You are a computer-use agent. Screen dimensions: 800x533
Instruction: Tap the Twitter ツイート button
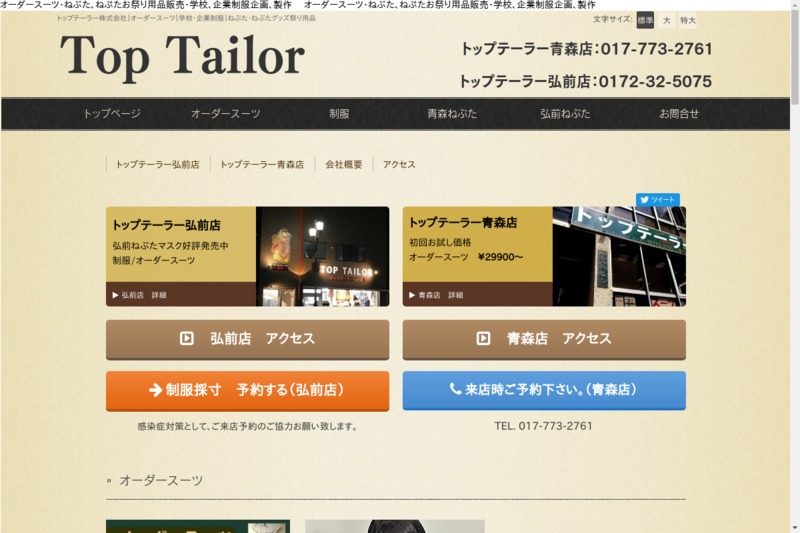click(658, 200)
